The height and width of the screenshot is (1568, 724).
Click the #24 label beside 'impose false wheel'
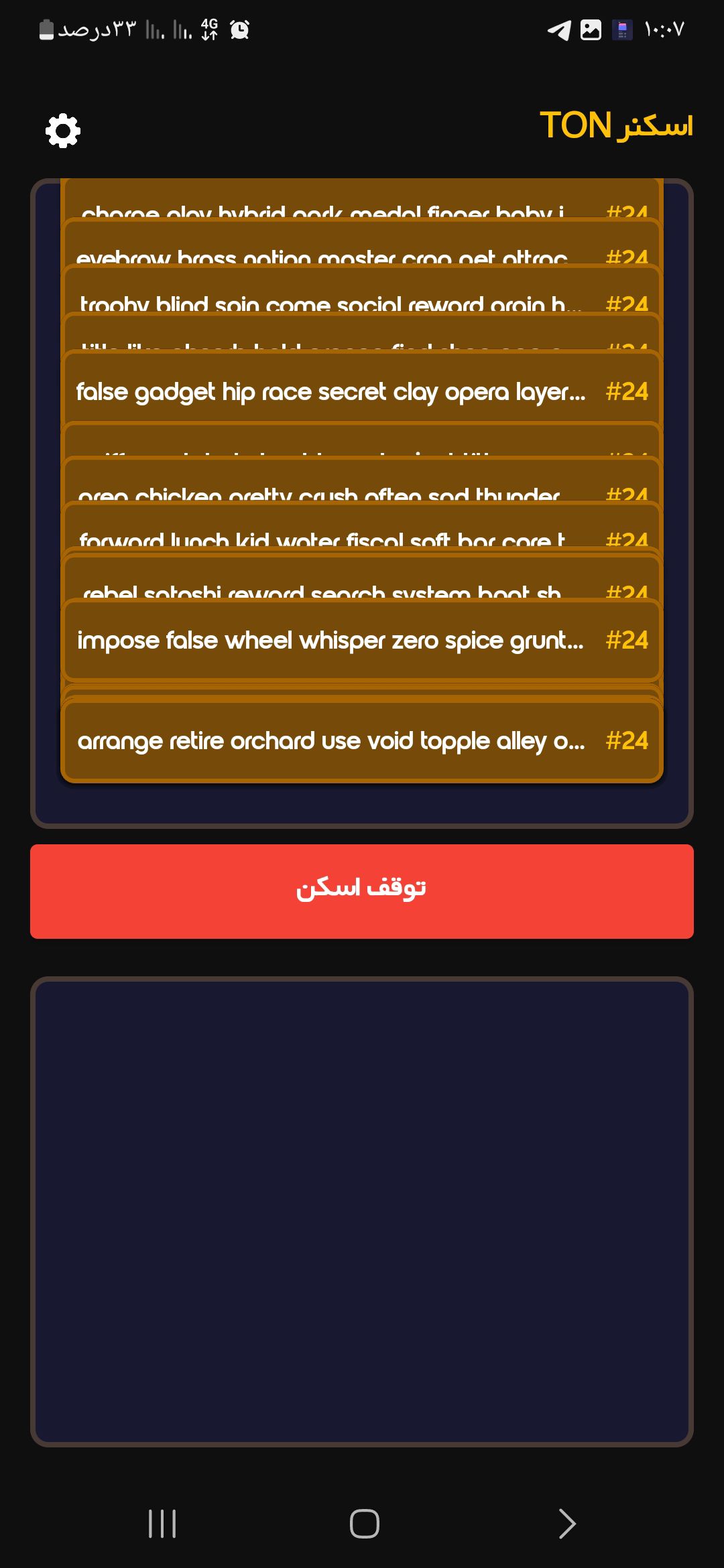tap(627, 640)
